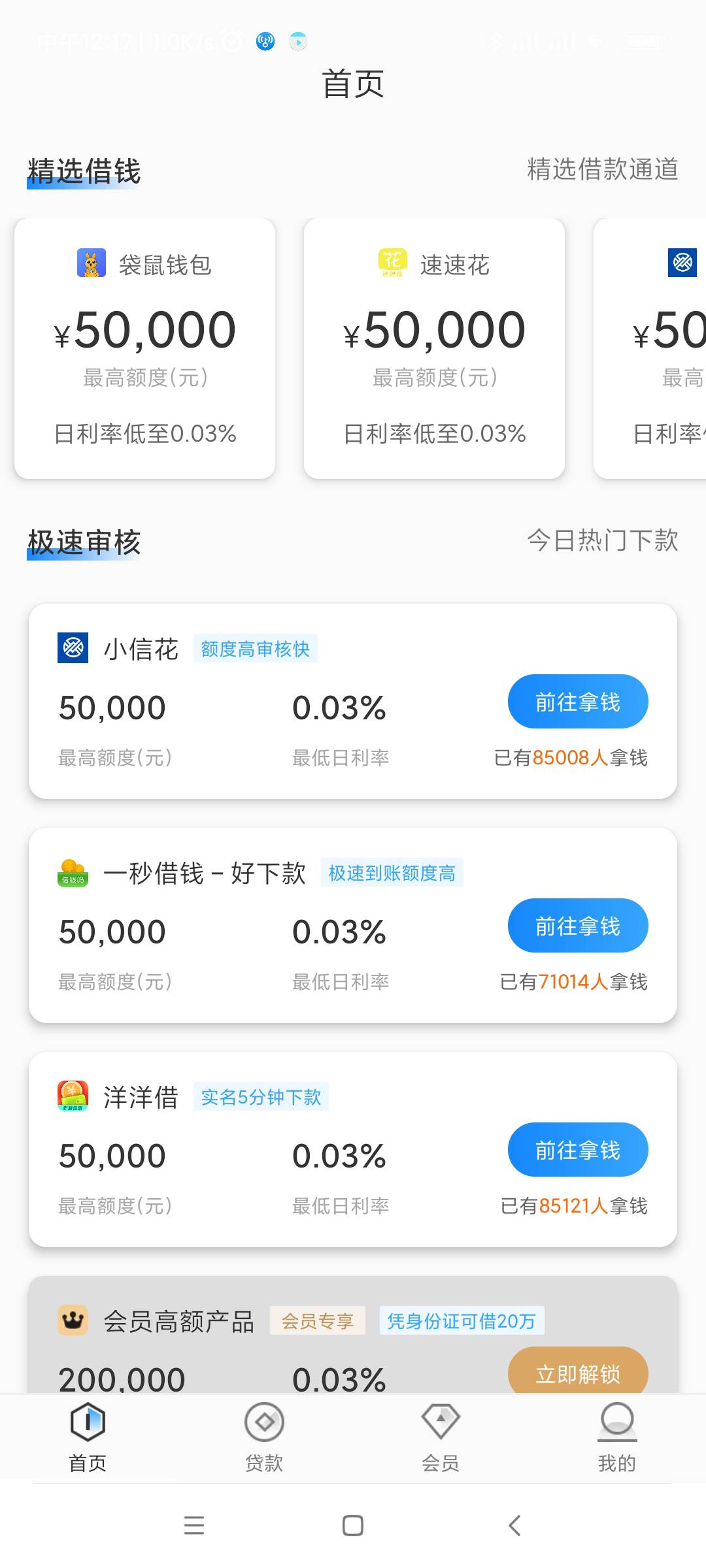The height and width of the screenshot is (1568, 706).
Task: Tap 前往拿钱 for 洋洋借
Action: click(578, 1150)
